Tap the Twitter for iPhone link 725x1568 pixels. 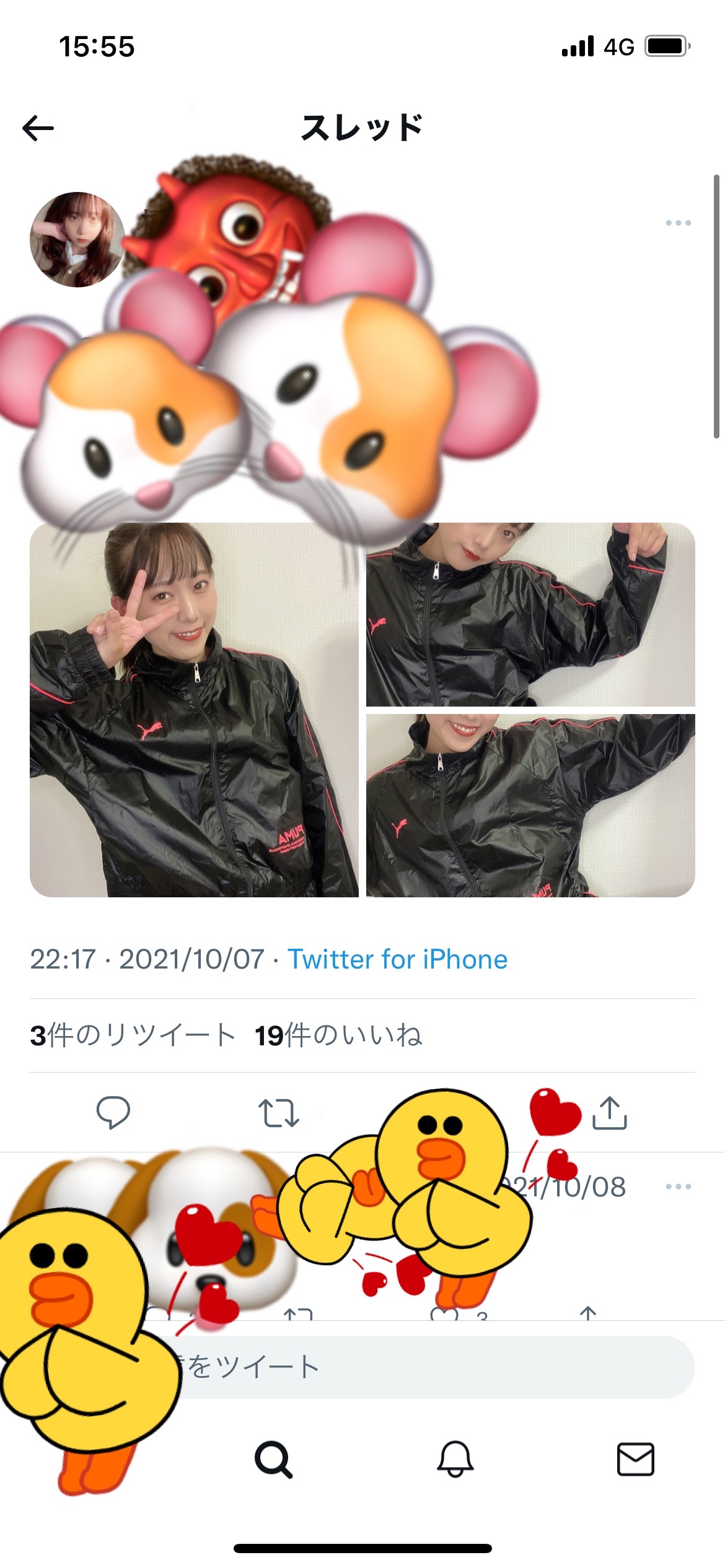point(397,959)
